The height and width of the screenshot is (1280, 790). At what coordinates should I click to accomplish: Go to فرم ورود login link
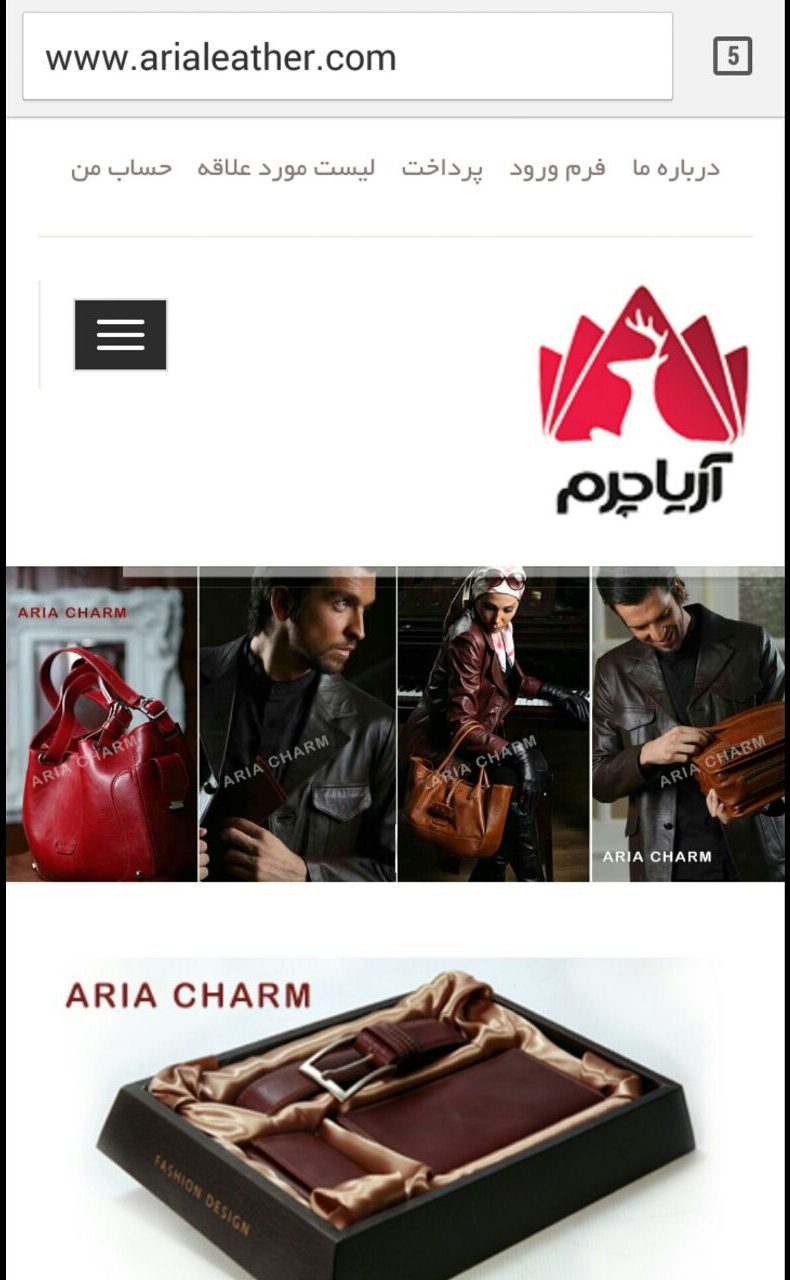pos(557,168)
